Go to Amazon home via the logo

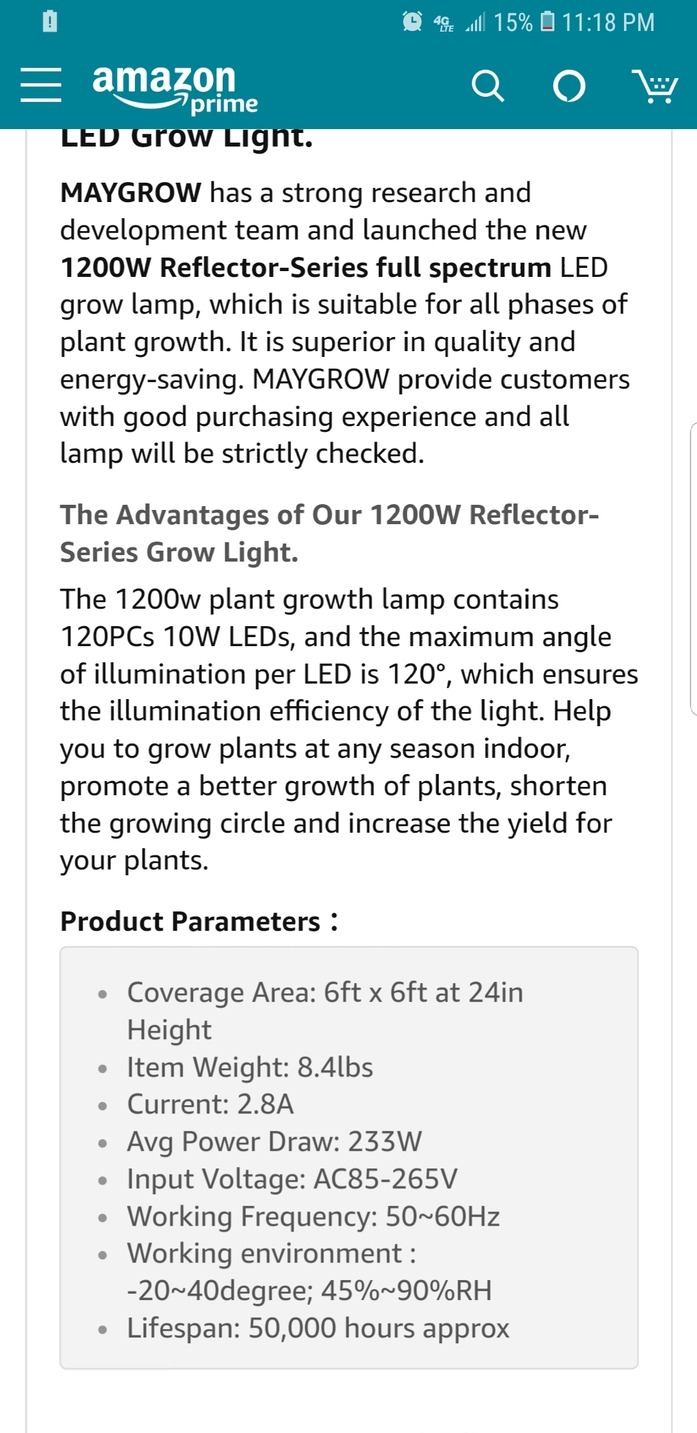click(x=175, y=88)
